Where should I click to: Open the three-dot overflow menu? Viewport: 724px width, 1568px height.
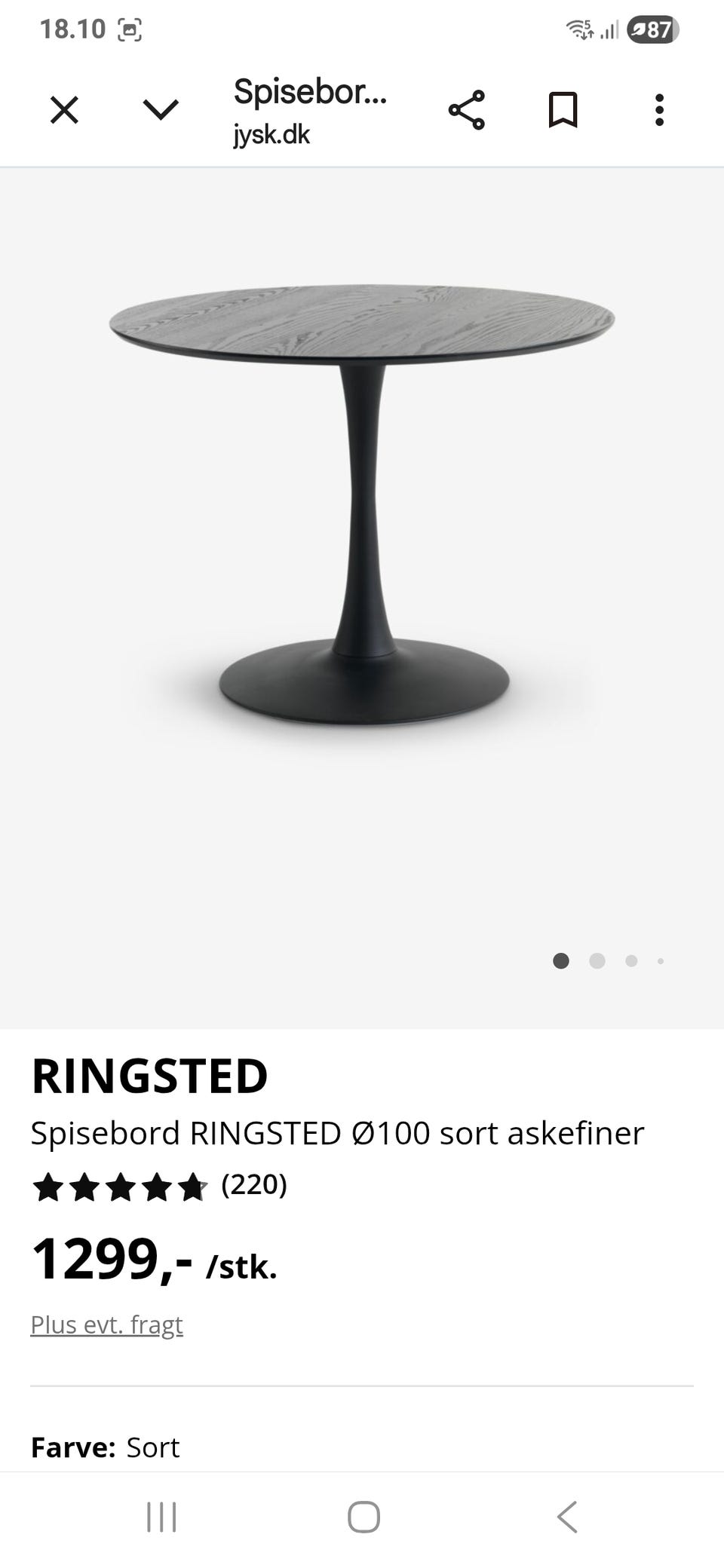[659, 111]
